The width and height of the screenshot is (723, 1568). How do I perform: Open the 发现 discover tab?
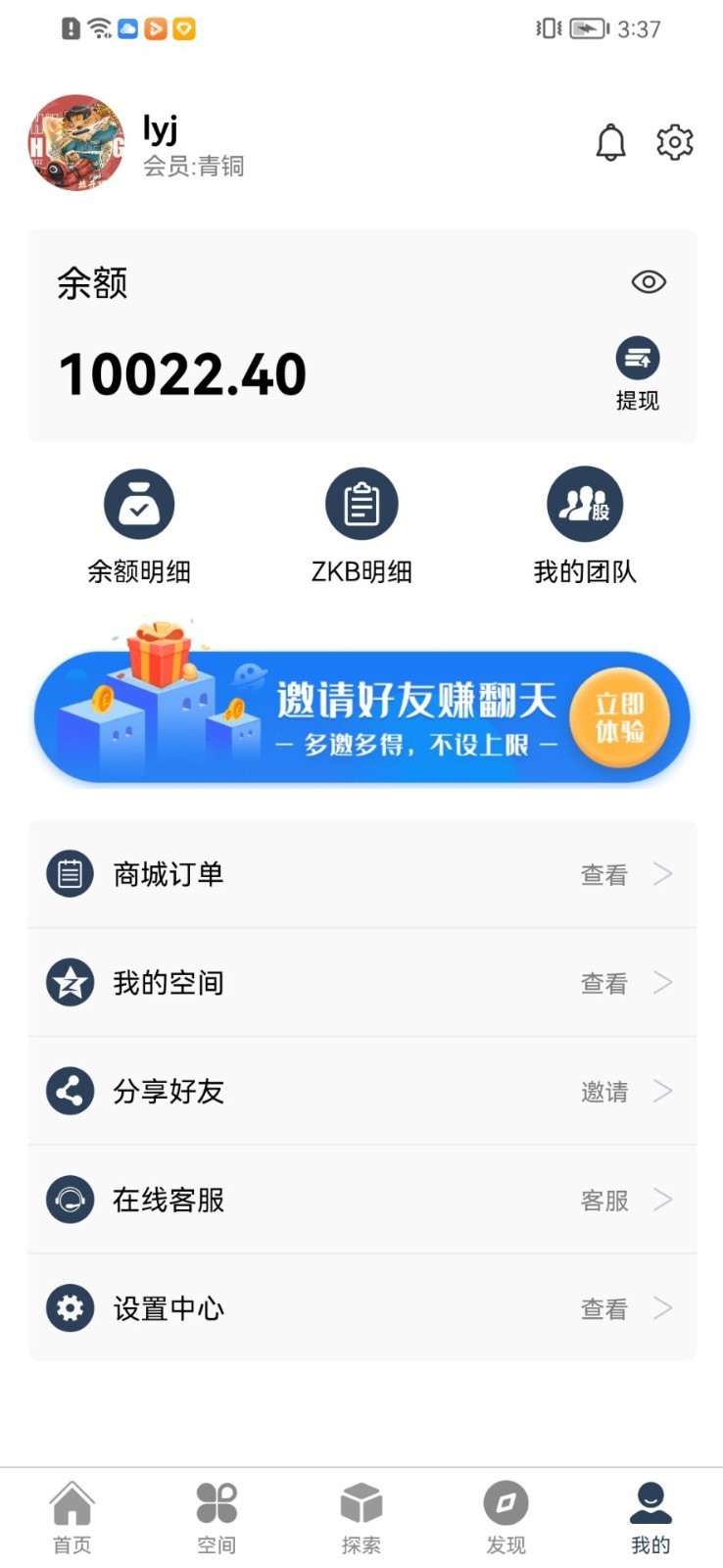[506, 1517]
